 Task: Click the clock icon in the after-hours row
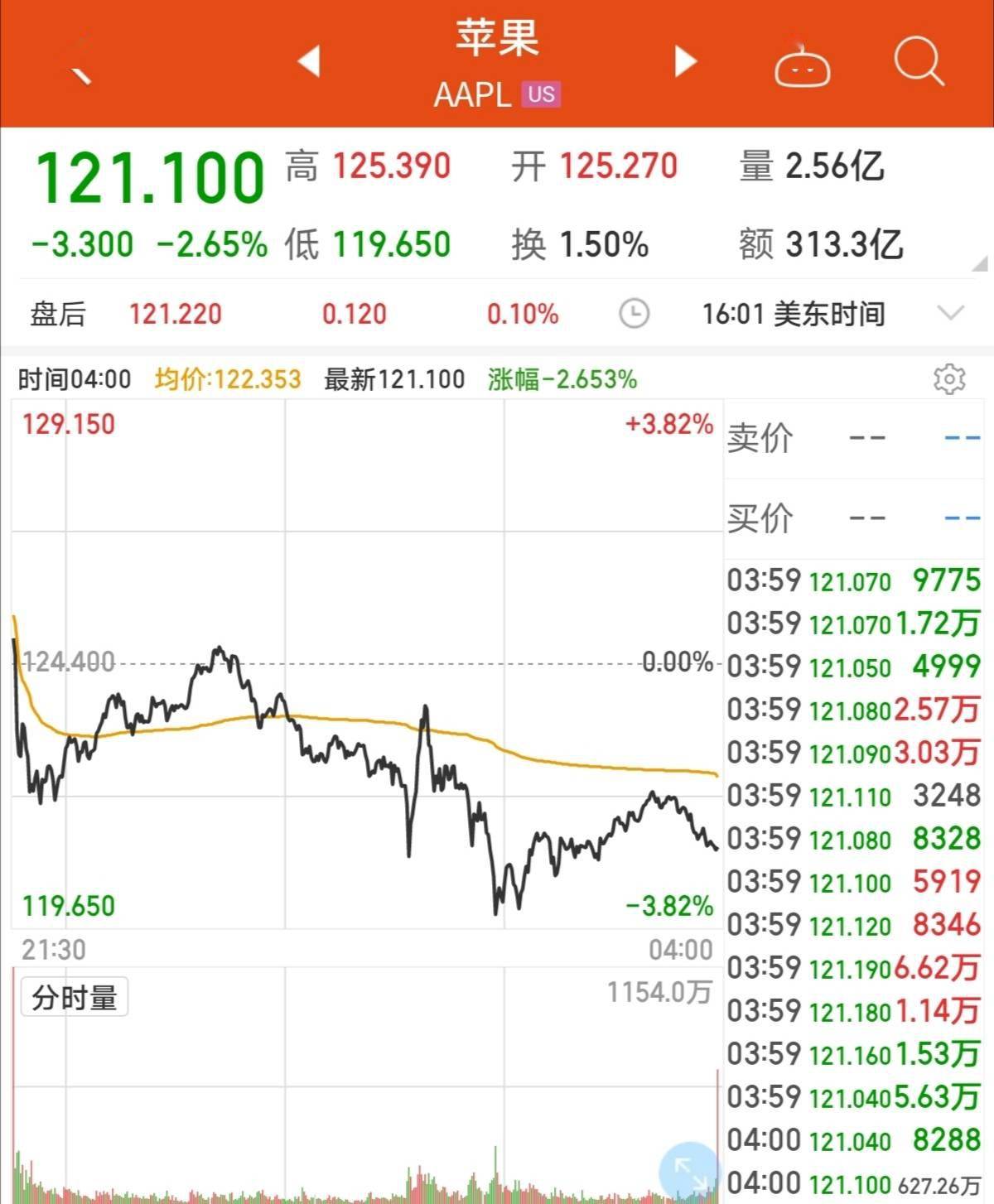coord(634,315)
